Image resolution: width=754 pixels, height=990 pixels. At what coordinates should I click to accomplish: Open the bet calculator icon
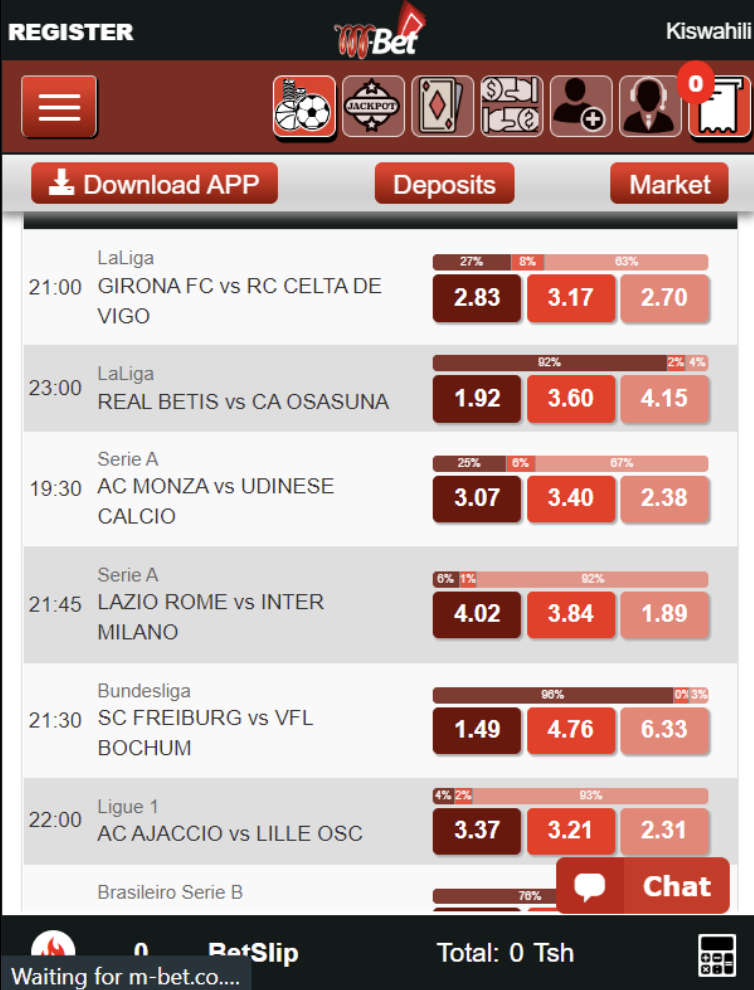(718, 953)
